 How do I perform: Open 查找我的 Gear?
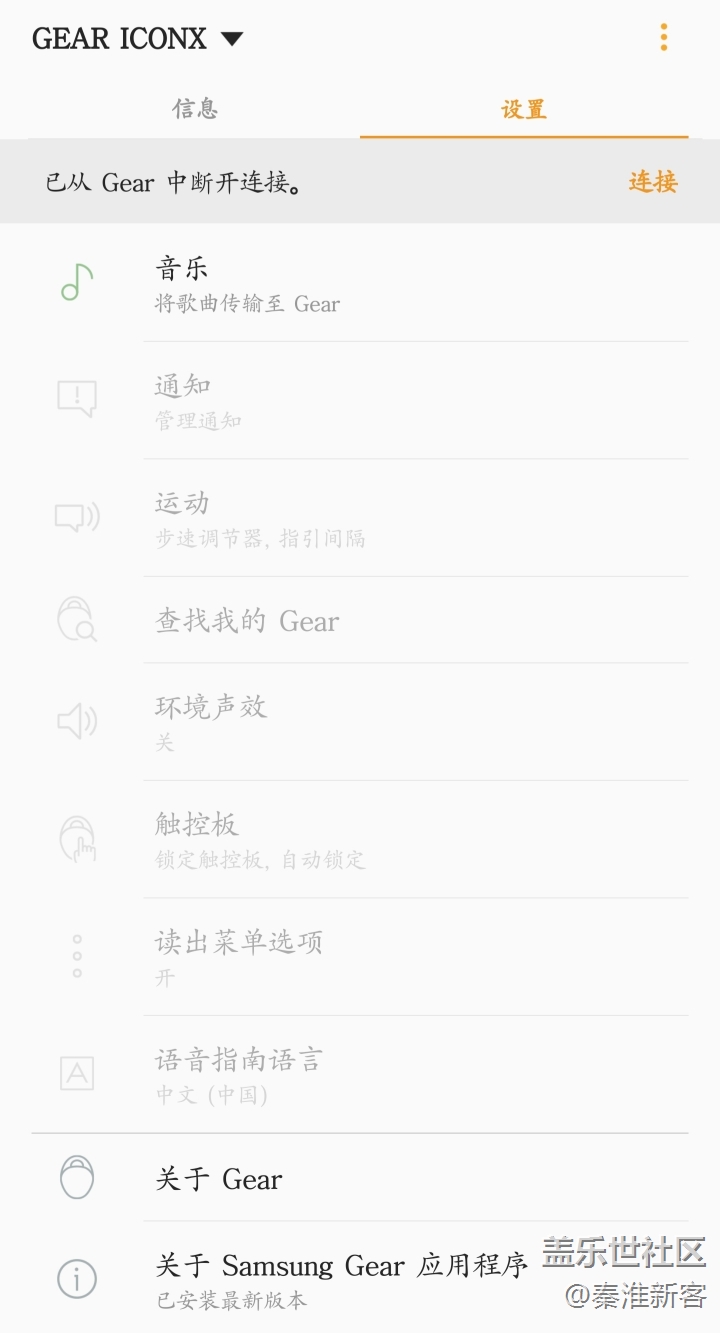[x=360, y=621]
